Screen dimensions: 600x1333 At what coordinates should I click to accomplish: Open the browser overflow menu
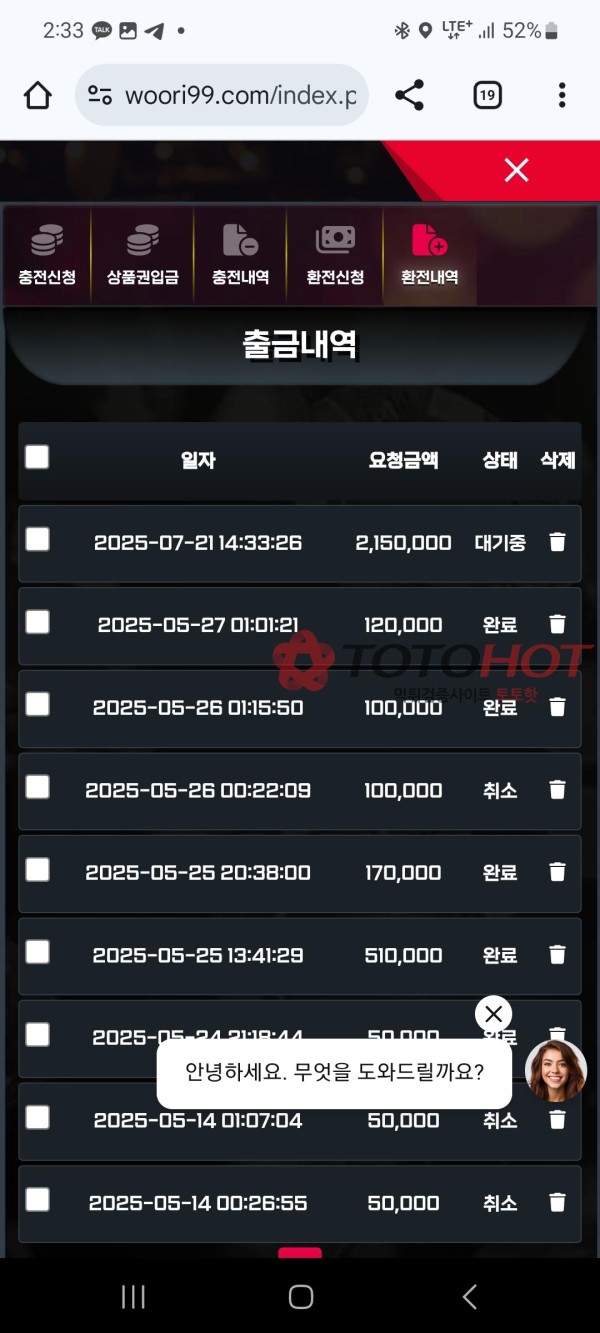point(562,95)
